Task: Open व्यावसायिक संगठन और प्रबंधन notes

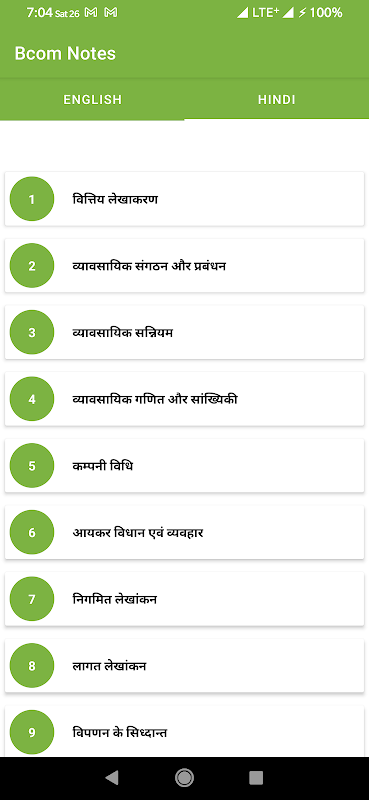Action: (184, 266)
